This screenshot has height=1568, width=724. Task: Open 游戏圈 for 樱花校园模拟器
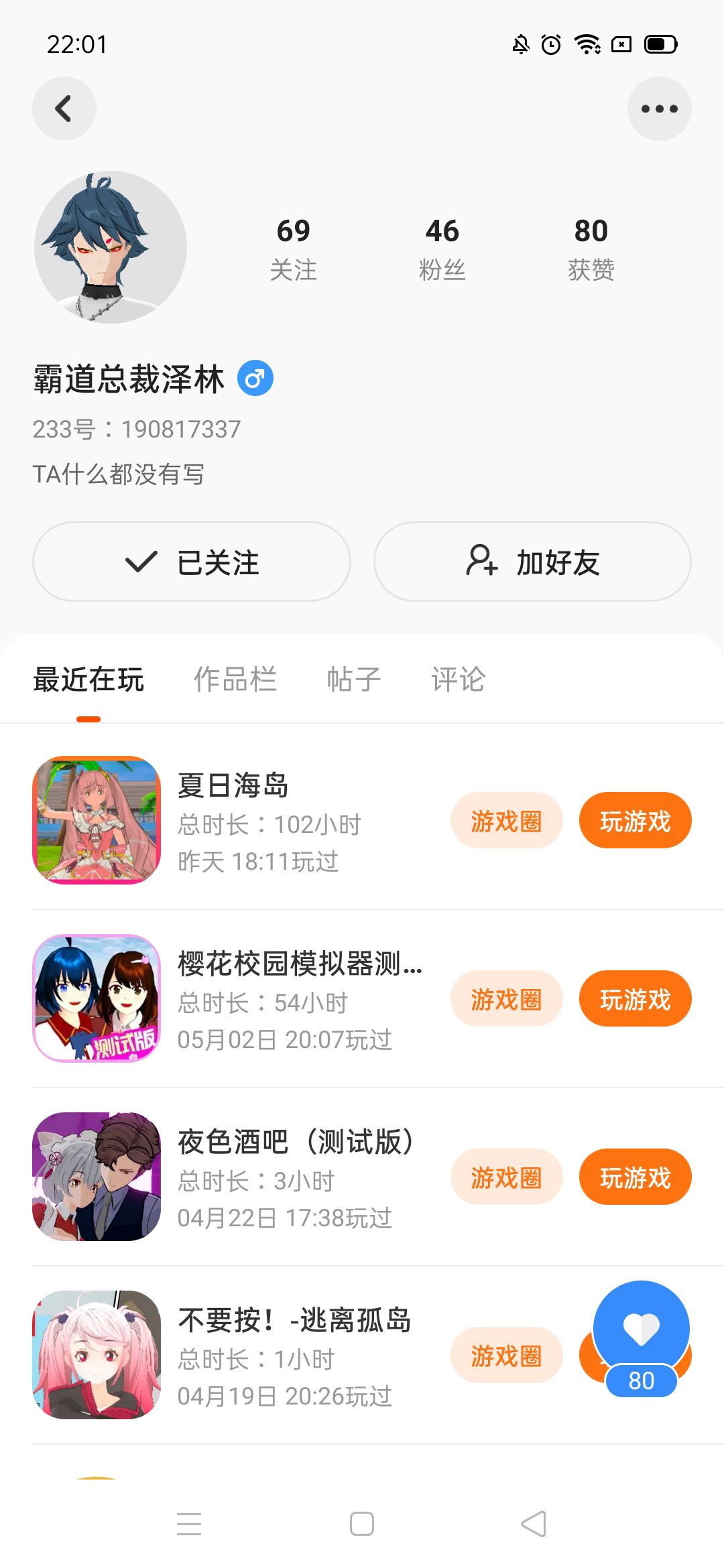506,999
